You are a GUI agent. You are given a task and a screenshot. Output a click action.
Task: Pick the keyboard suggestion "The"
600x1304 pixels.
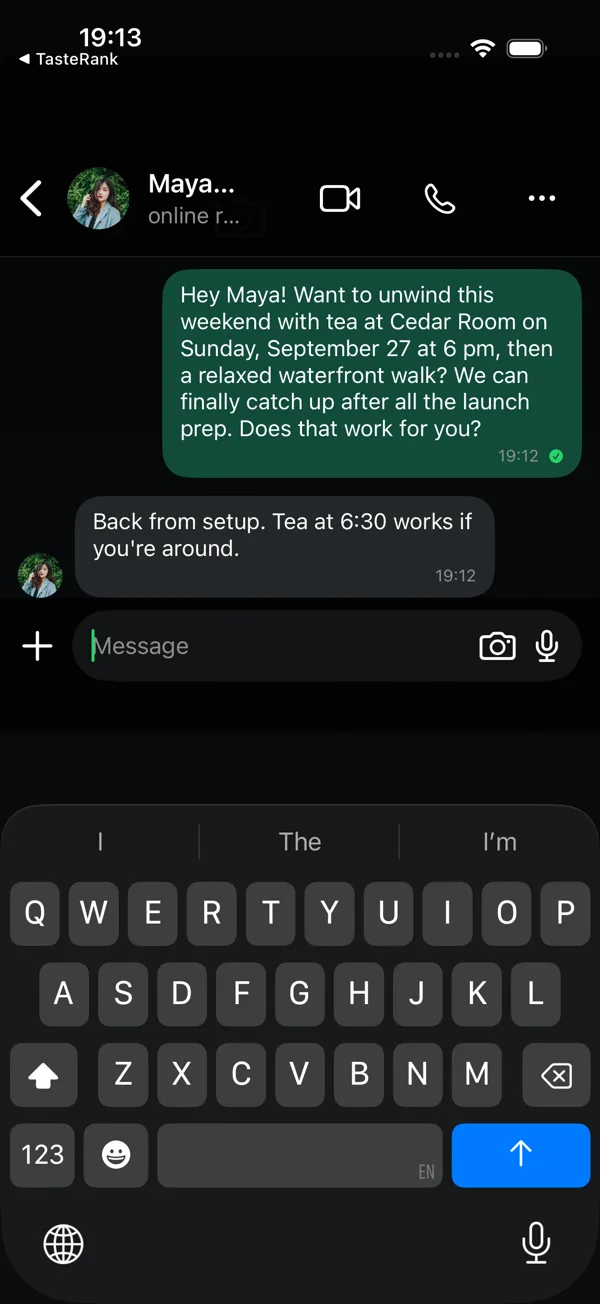(x=300, y=841)
